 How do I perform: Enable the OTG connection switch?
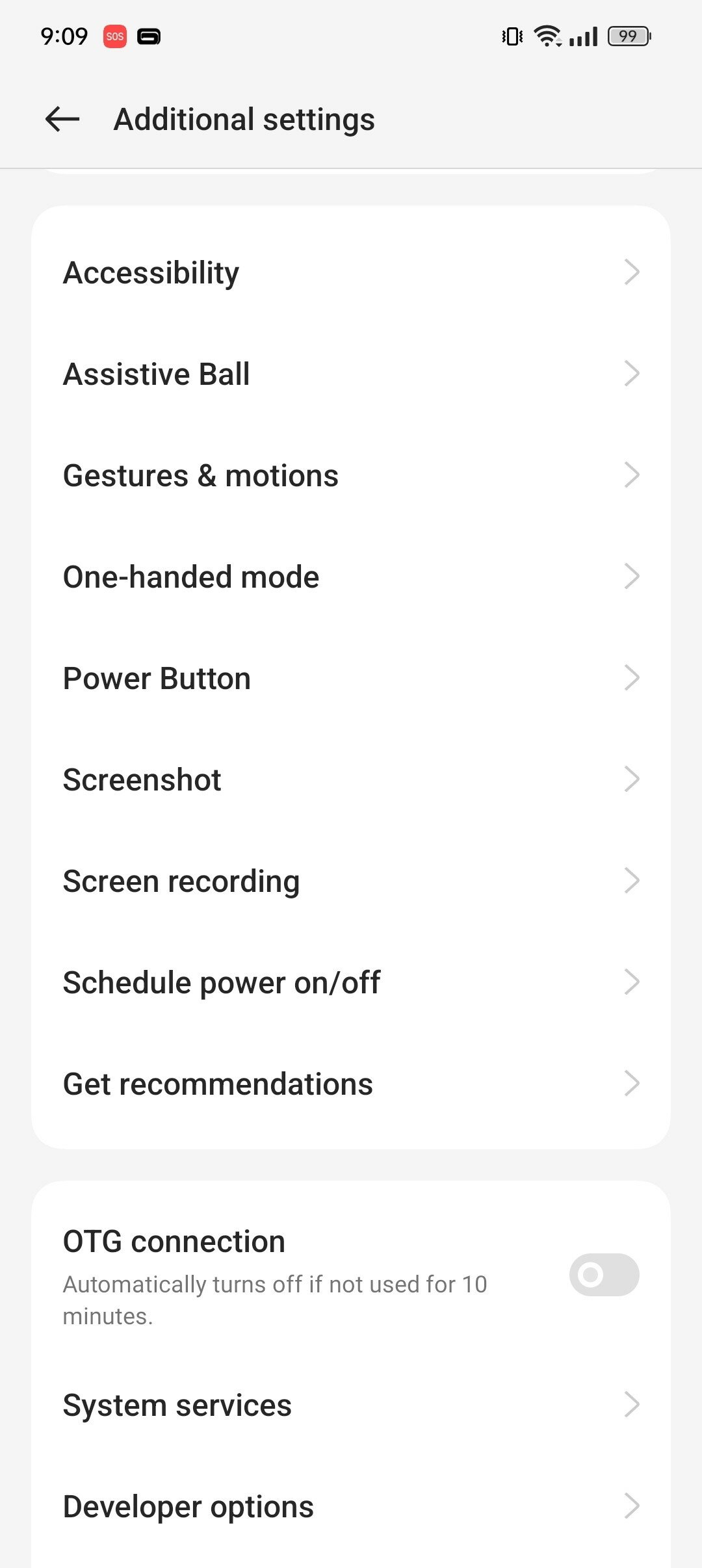coord(604,1275)
